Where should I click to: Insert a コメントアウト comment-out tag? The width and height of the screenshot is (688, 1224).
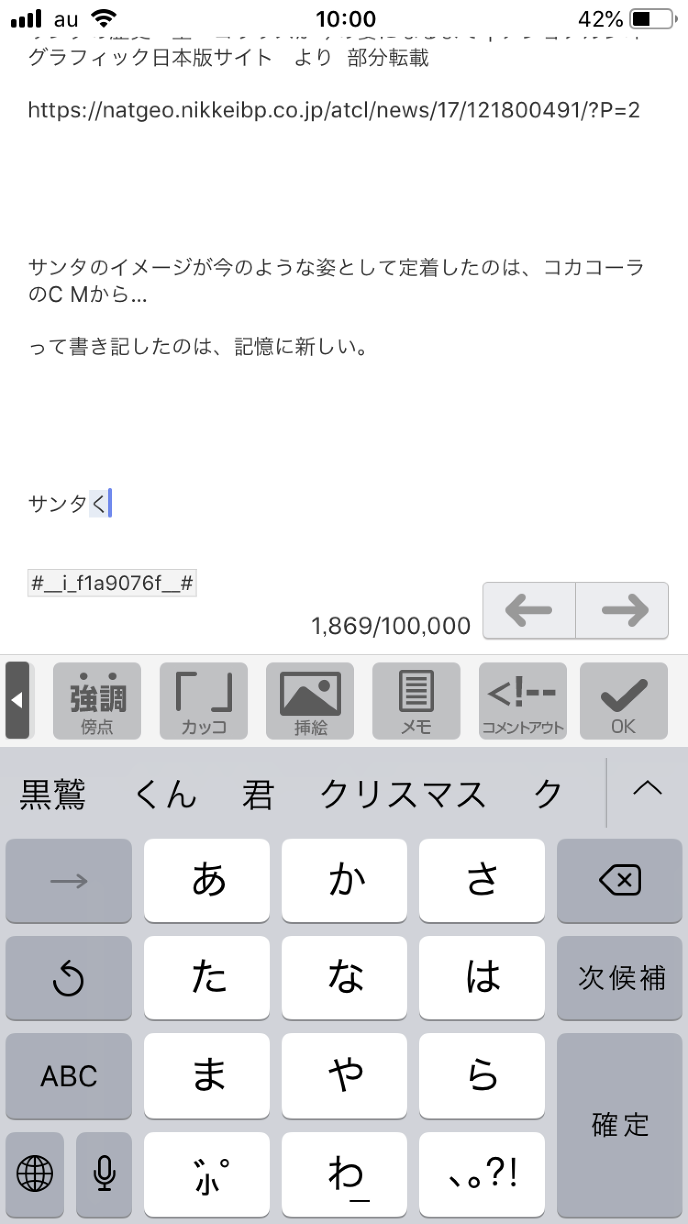pyautogui.click(x=522, y=700)
